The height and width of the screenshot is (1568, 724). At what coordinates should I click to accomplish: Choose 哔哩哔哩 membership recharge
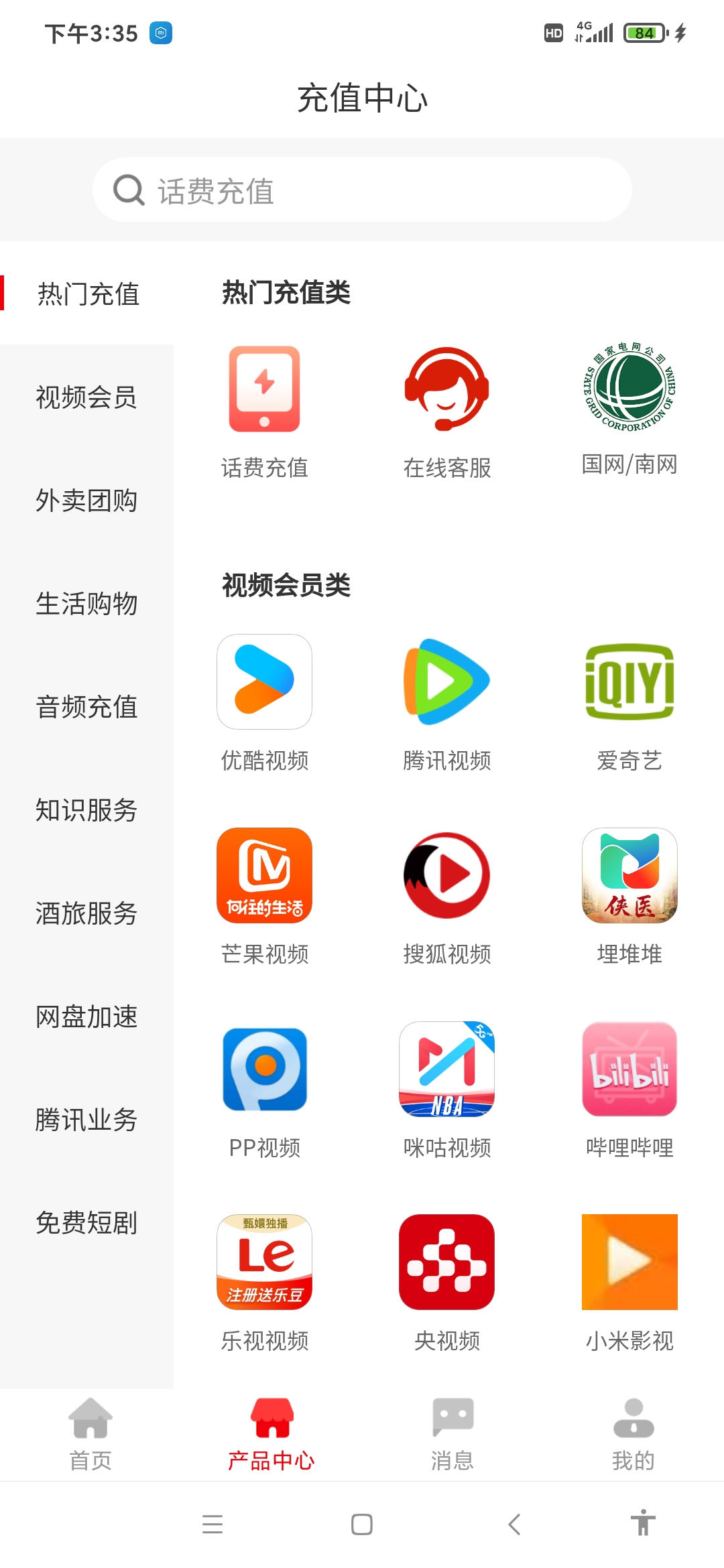(629, 1091)
